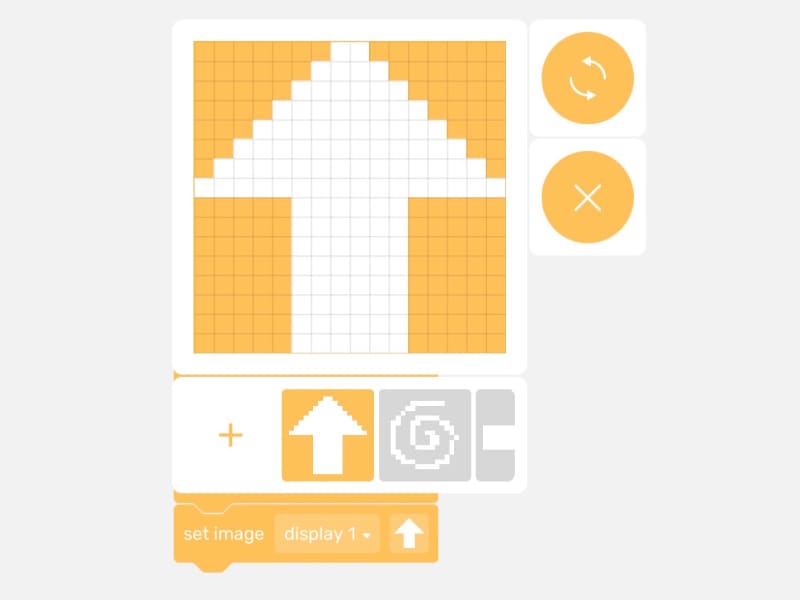Select the partially visible third image thumbnail
The image size is (800, 600).
coord(496,435)
